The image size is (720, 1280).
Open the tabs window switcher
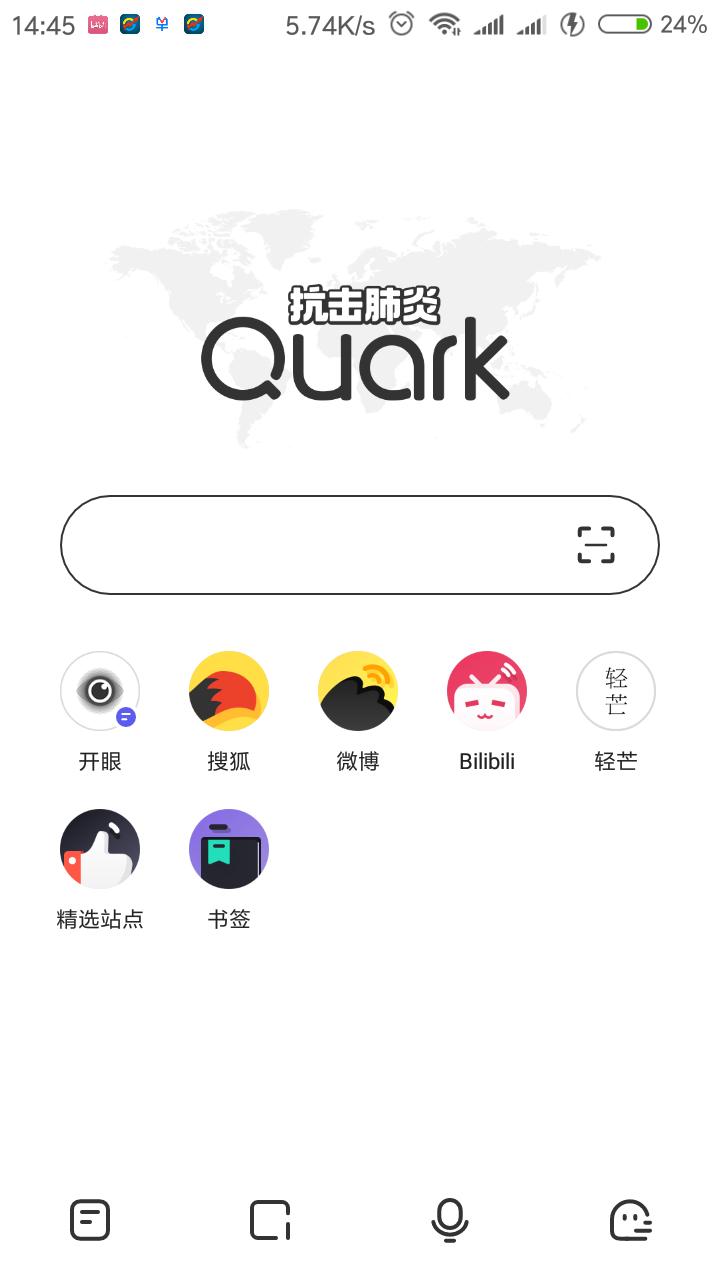coord(270,1221)
